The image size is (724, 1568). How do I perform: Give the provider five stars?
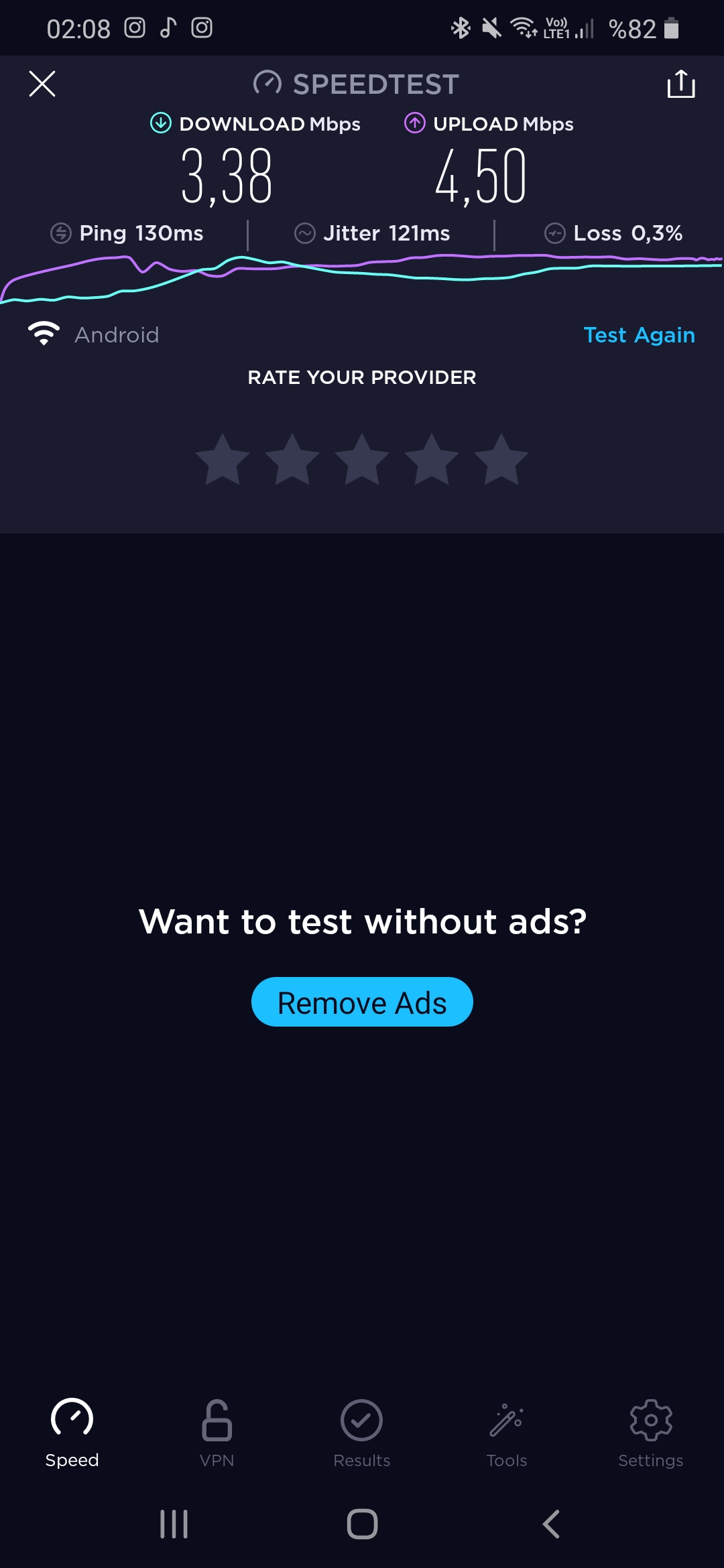[501, 460]
